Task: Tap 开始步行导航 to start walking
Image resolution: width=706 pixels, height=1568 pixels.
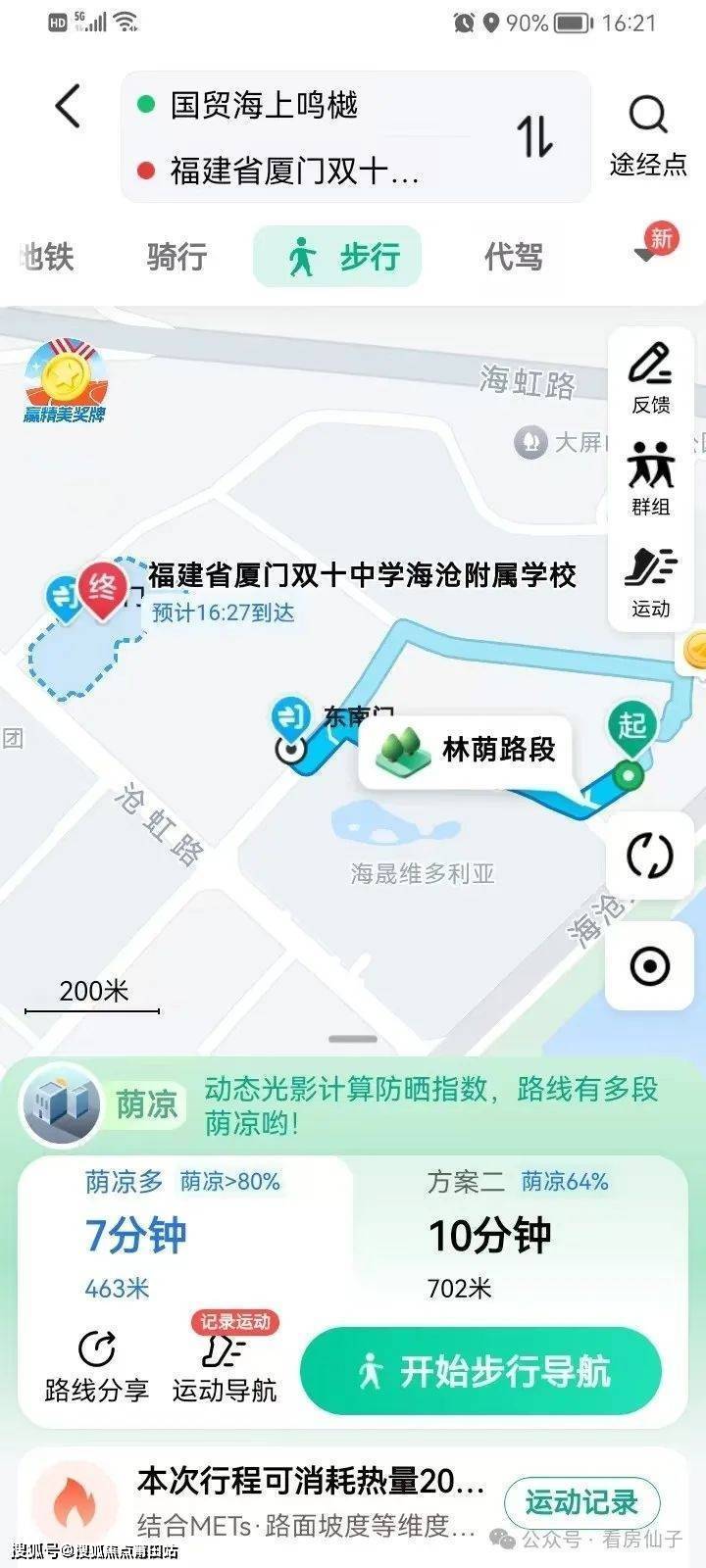Action: 480,1371
